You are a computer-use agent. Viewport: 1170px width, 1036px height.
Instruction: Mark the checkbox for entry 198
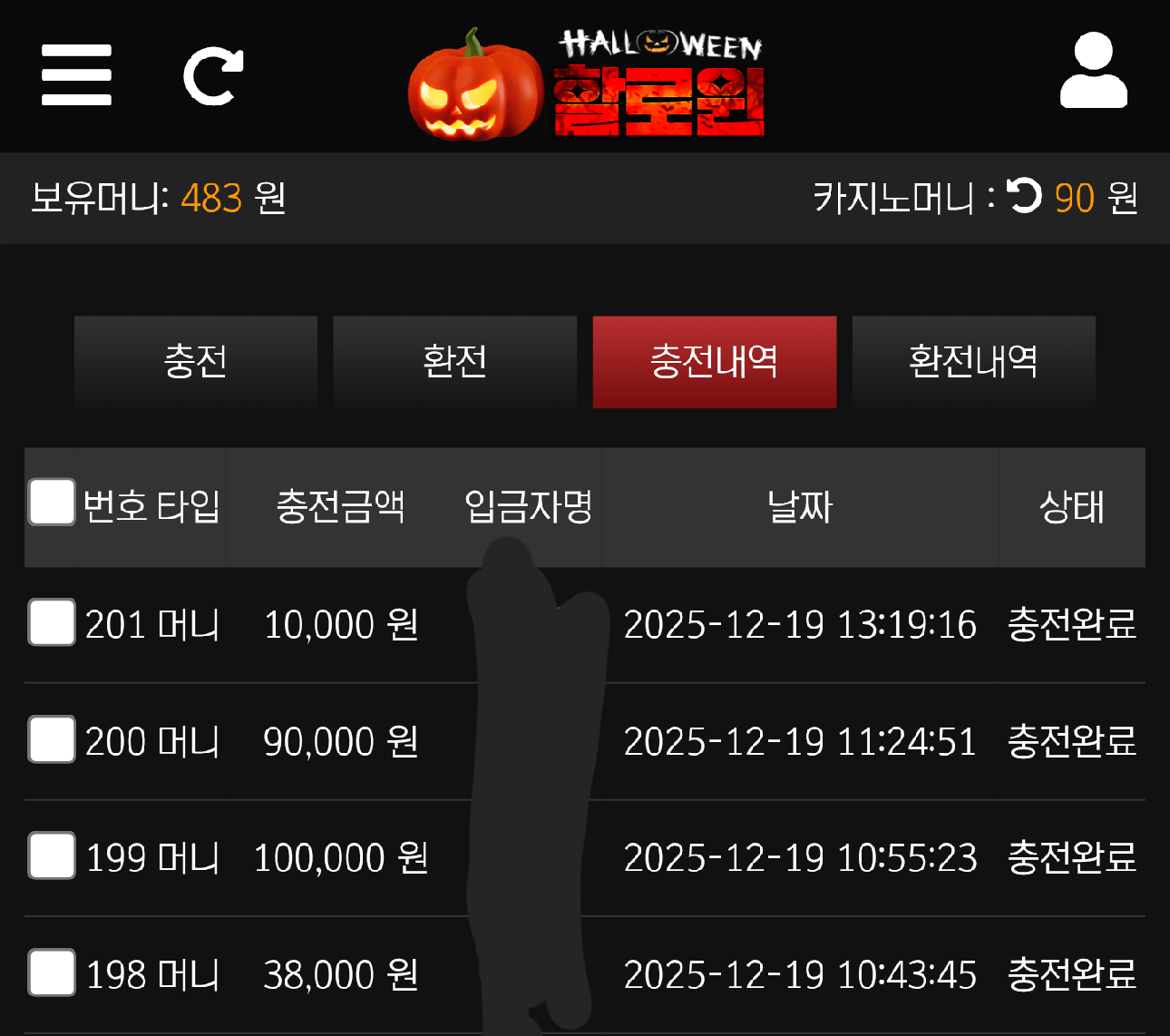(x=52, y=972)
